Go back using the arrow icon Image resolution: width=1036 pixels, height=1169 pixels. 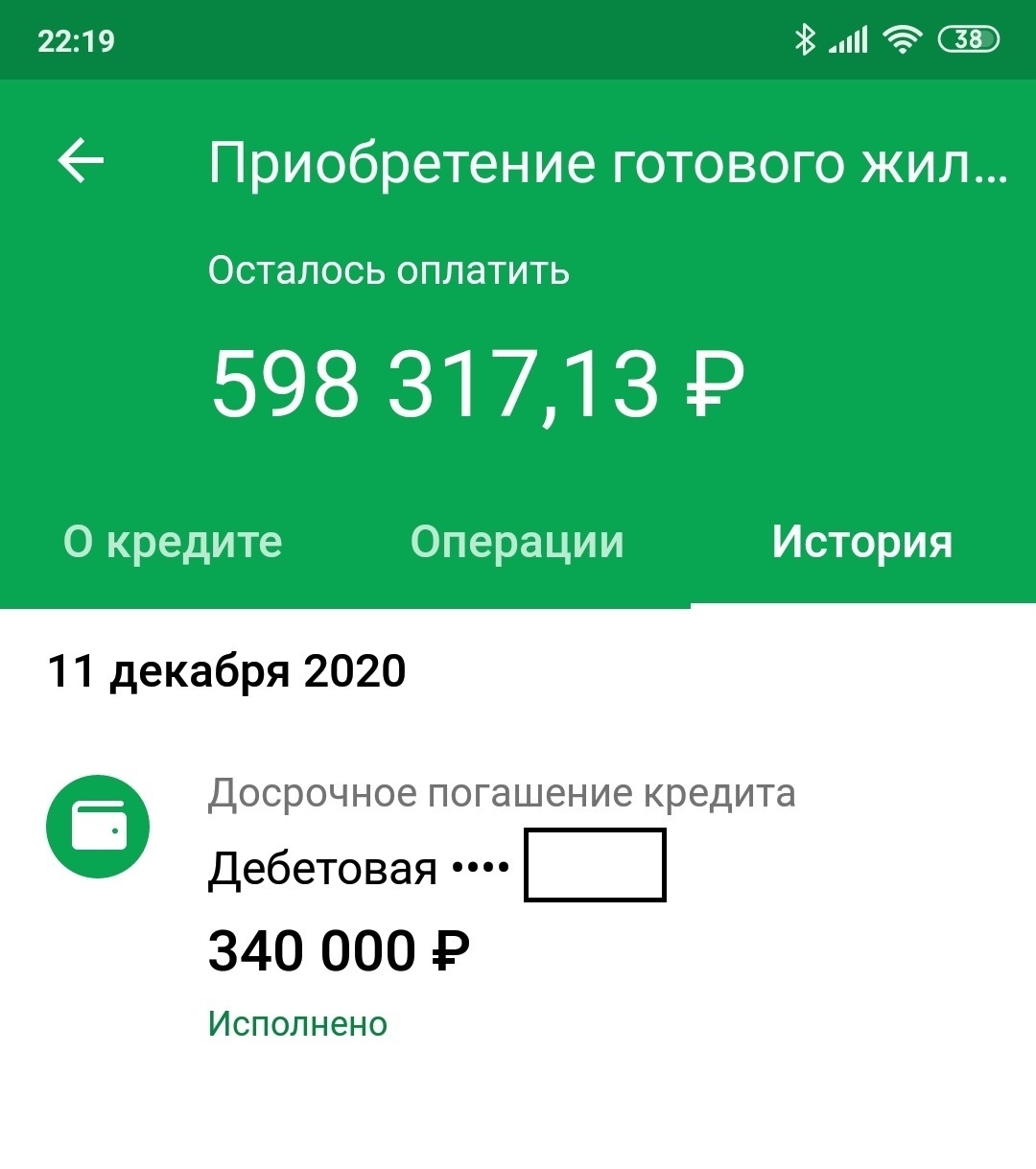[x=82, y=161]
